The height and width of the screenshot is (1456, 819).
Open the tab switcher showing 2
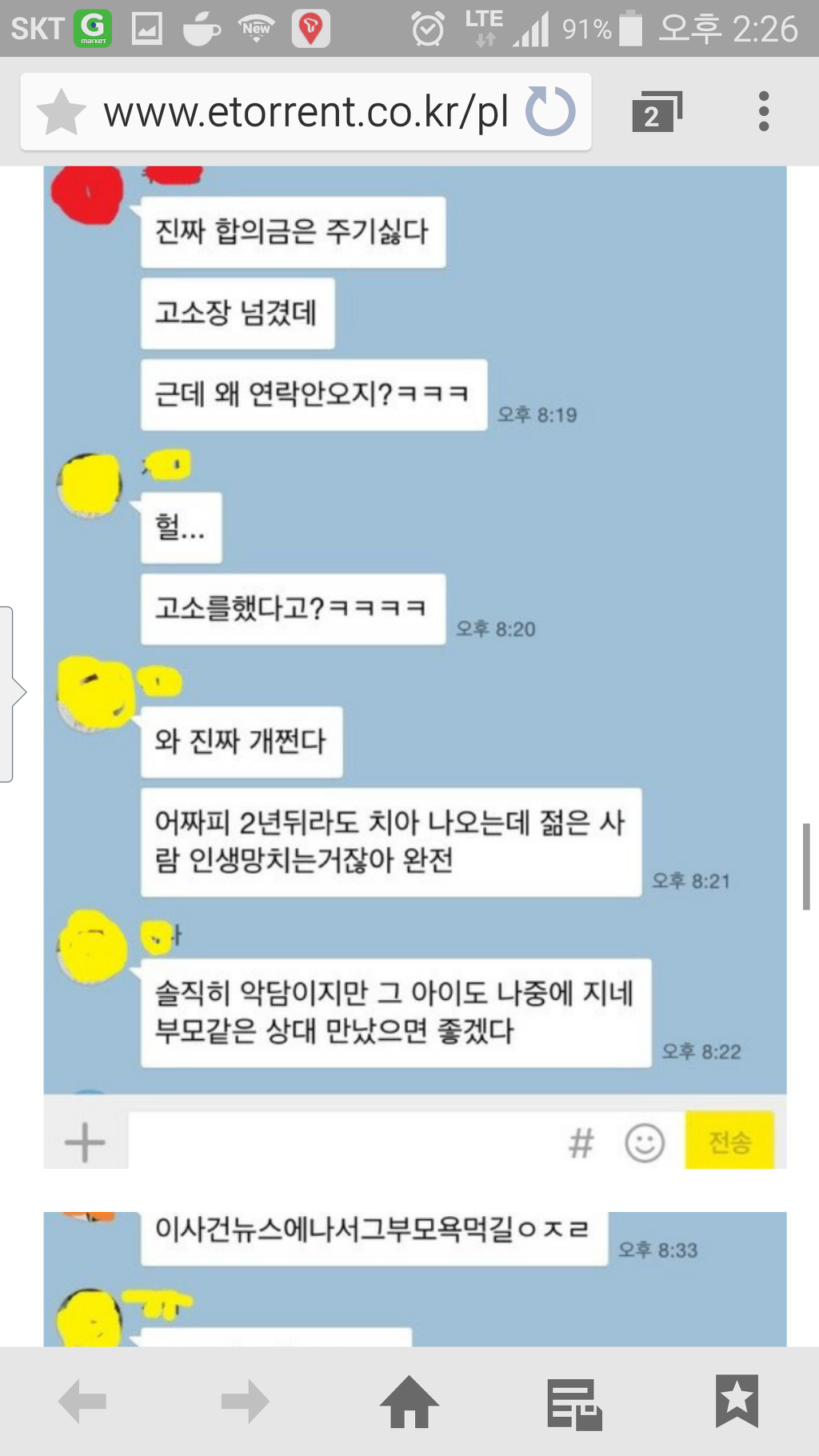pyautogui.click(x=657, y=112)
